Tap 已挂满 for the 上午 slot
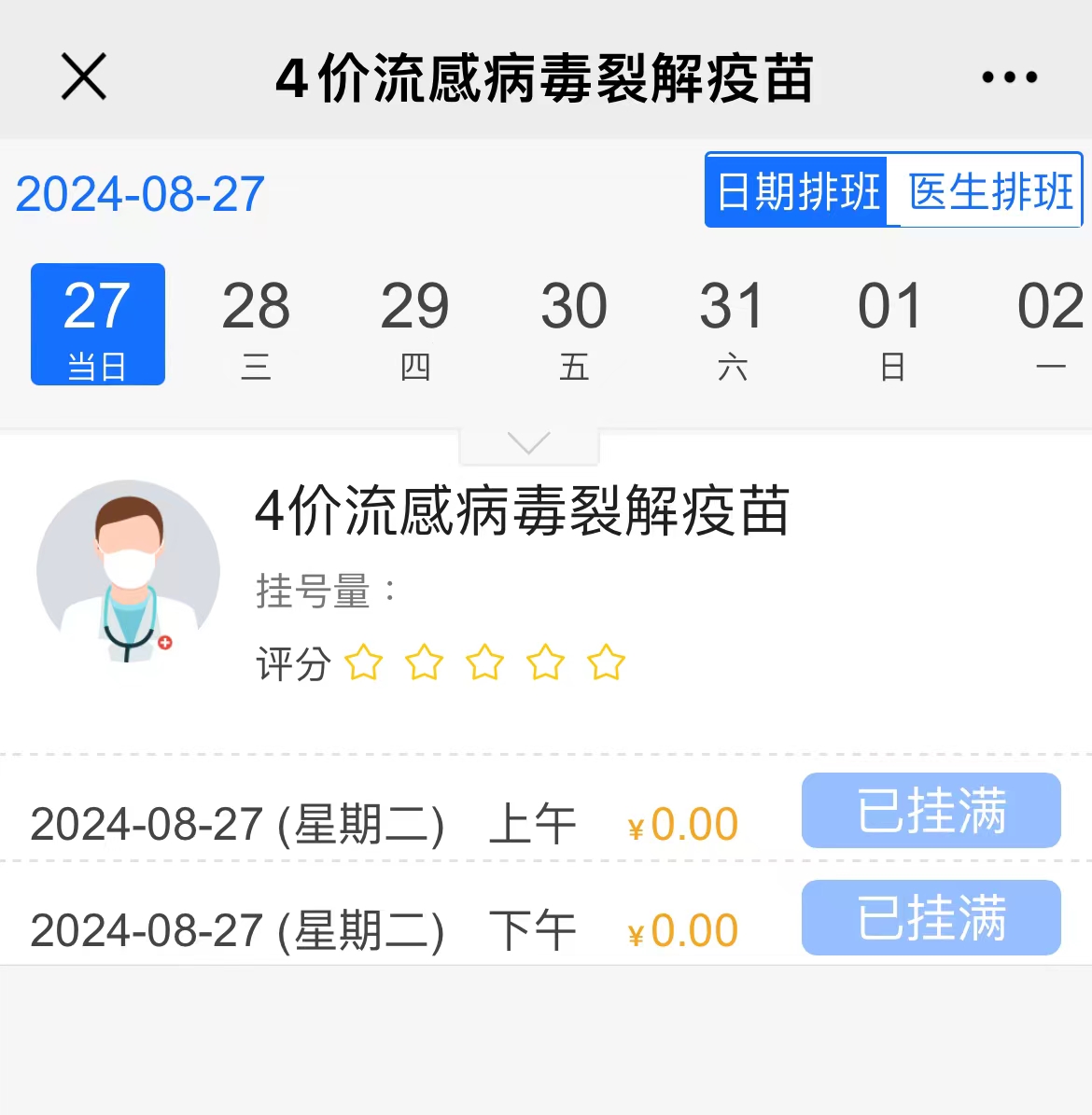The width and height of the screenshot is (1092, 1115). tap(931, 811)
